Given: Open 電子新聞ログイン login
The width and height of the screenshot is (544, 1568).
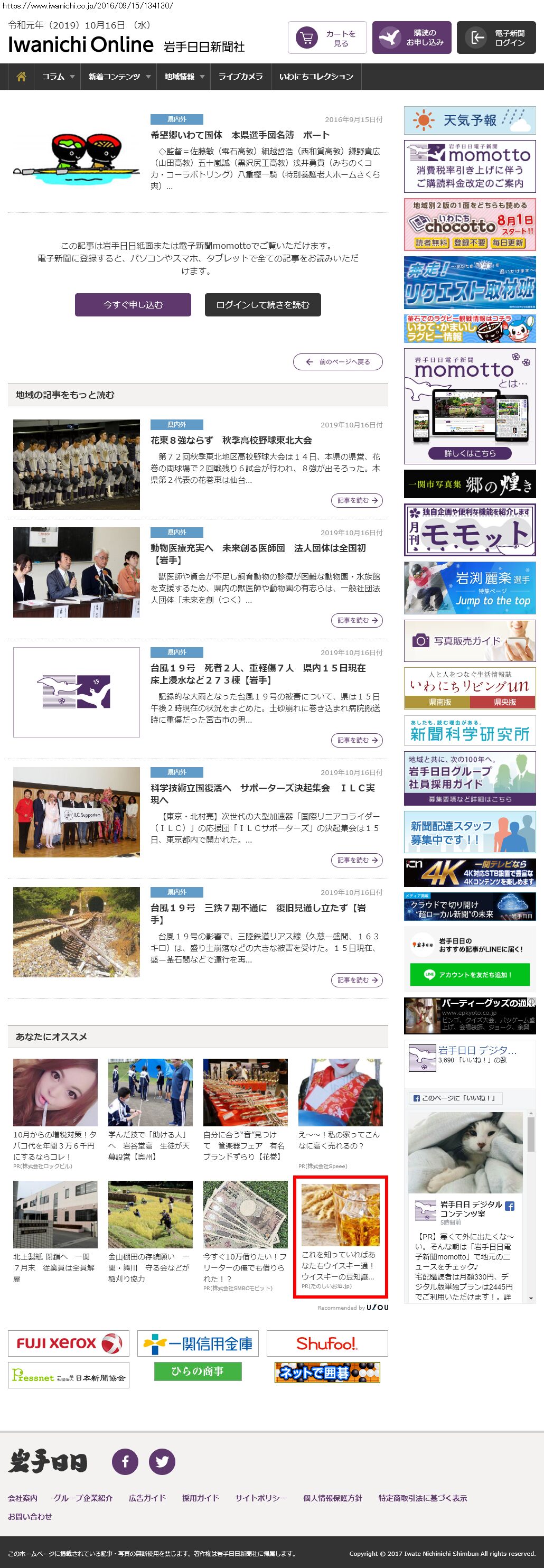Looking at the screenshot, I should [x=496, y=38].
